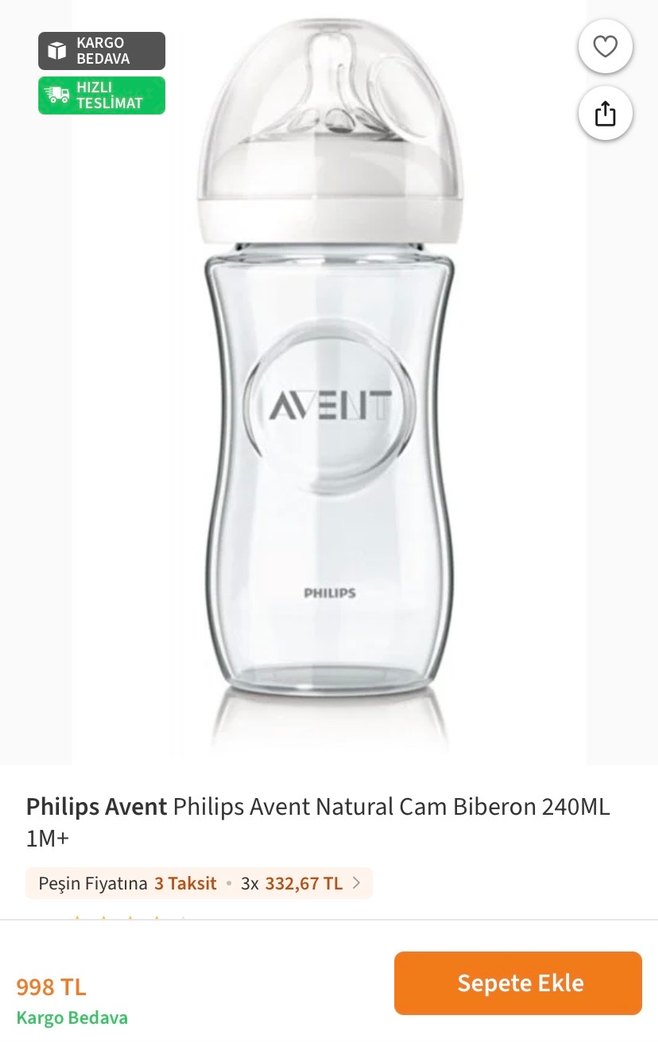Add the product to favorites with the heart
The width and height of the screenshot is (658, 1042).
605,47
